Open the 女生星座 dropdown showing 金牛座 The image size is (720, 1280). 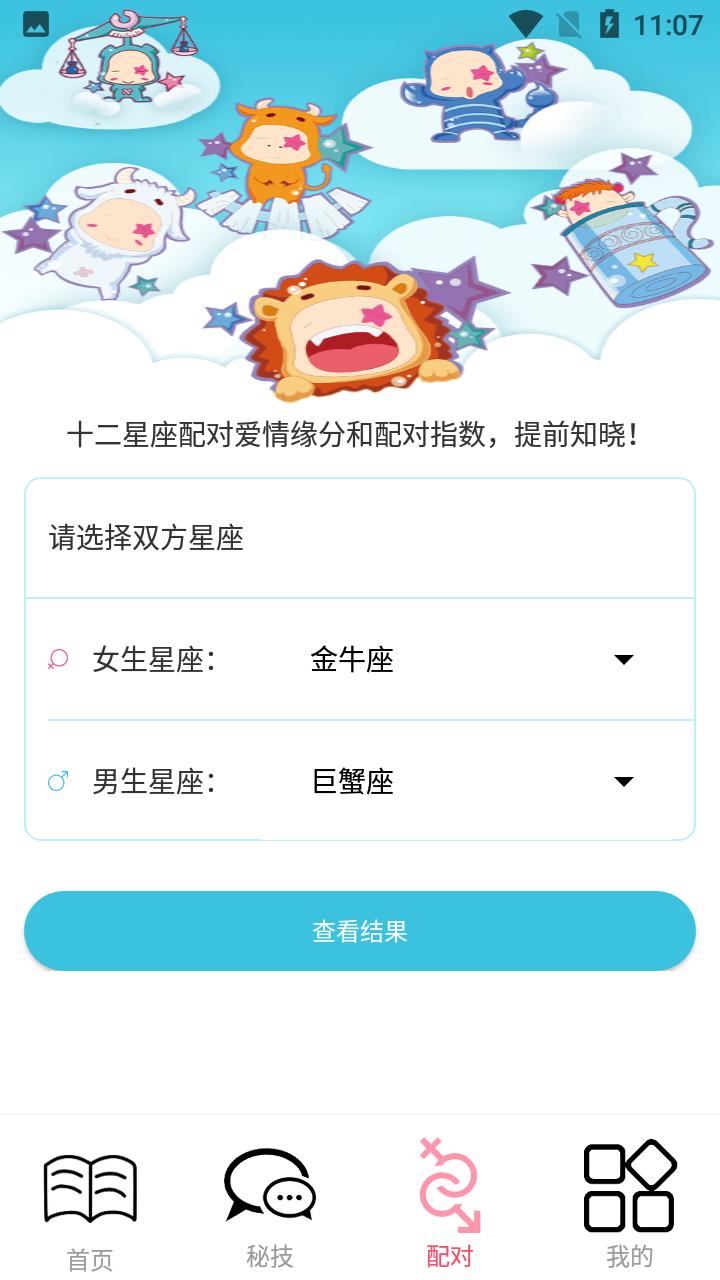coord(470,660)
